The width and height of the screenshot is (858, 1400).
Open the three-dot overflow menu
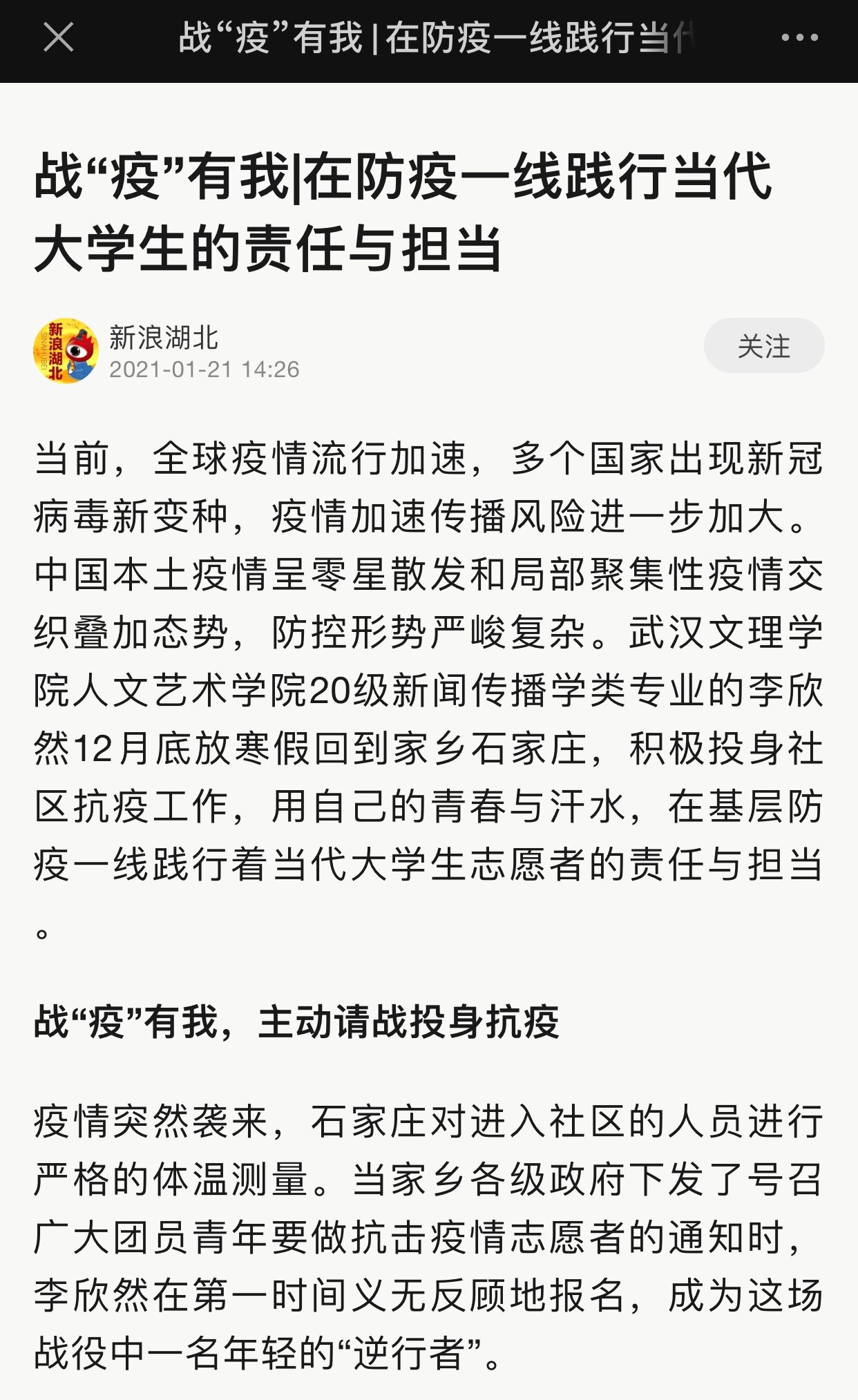click(x=799, y=38)
